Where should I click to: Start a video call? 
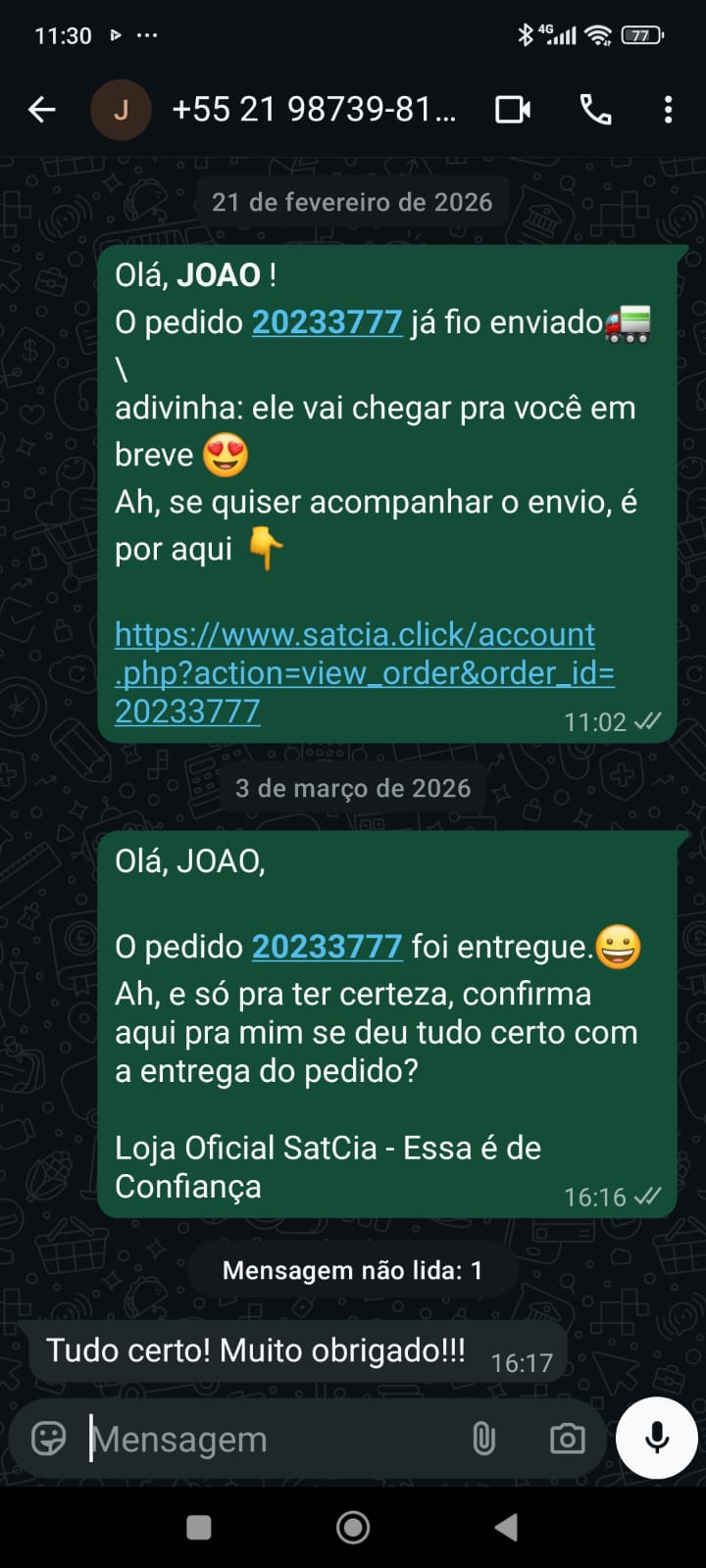pyautogui.click(x=513, y=110)
